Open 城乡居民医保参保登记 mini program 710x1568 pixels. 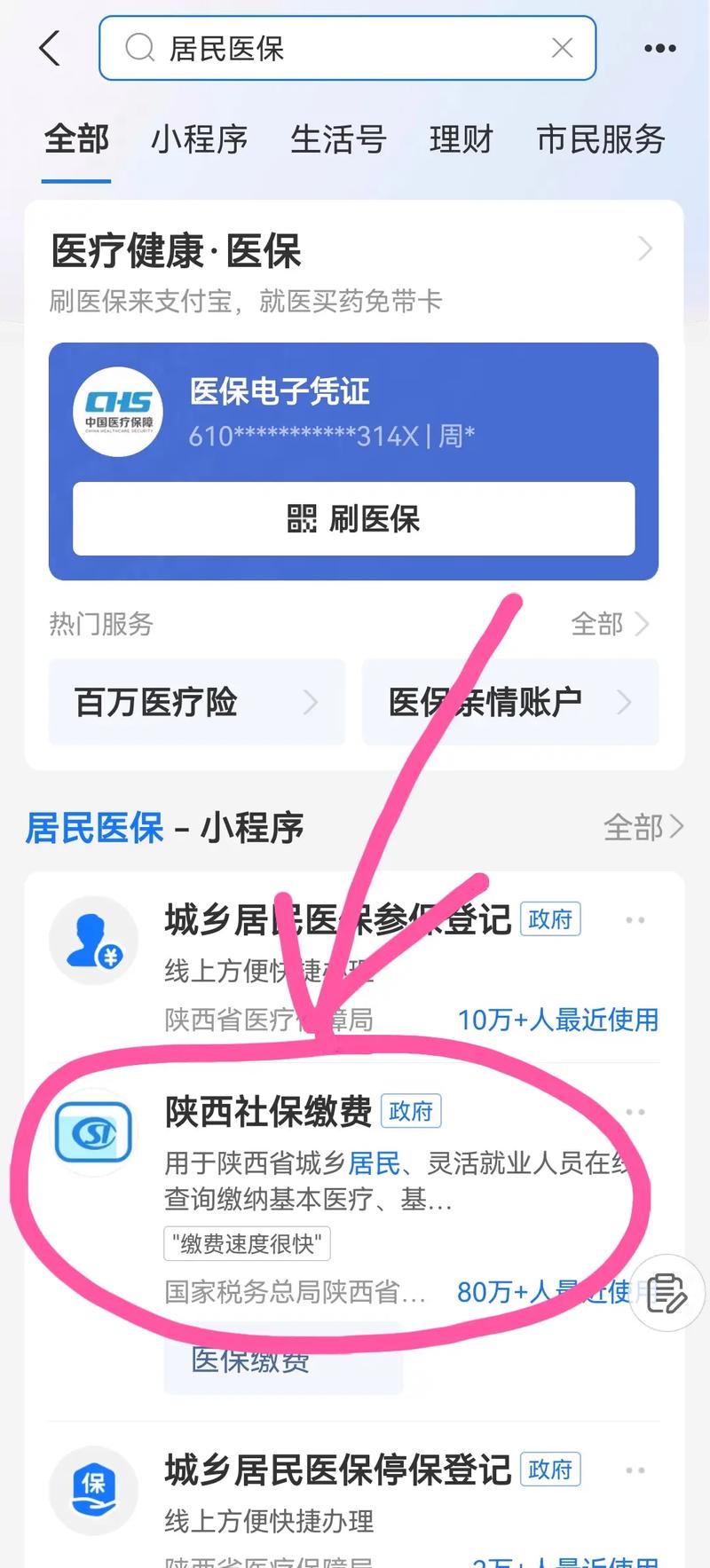337,920
